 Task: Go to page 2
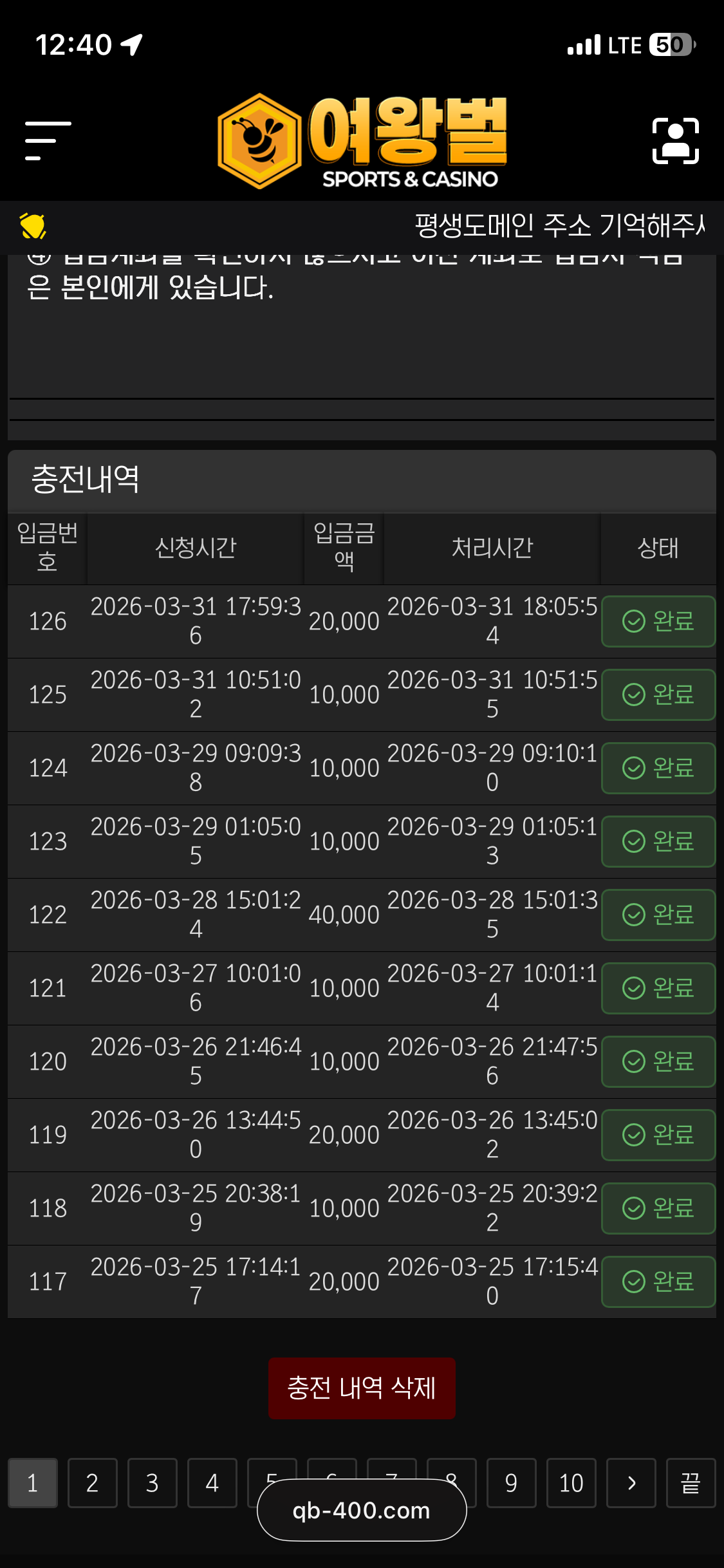click(x=93, y=1482)
